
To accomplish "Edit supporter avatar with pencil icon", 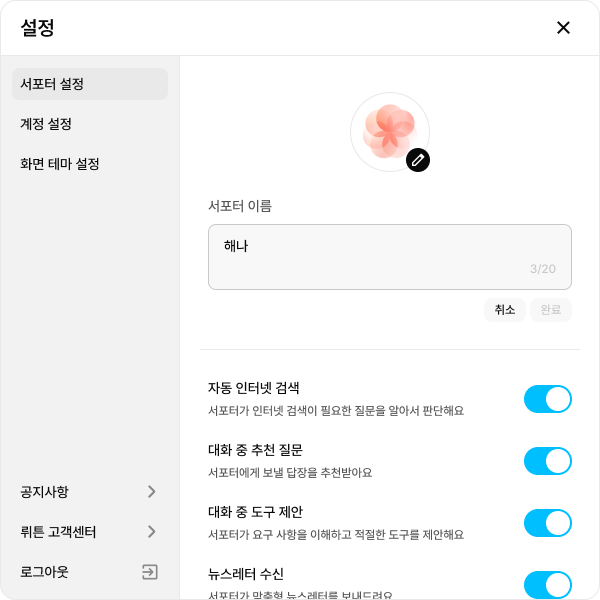I will click(x=418, y=160).
